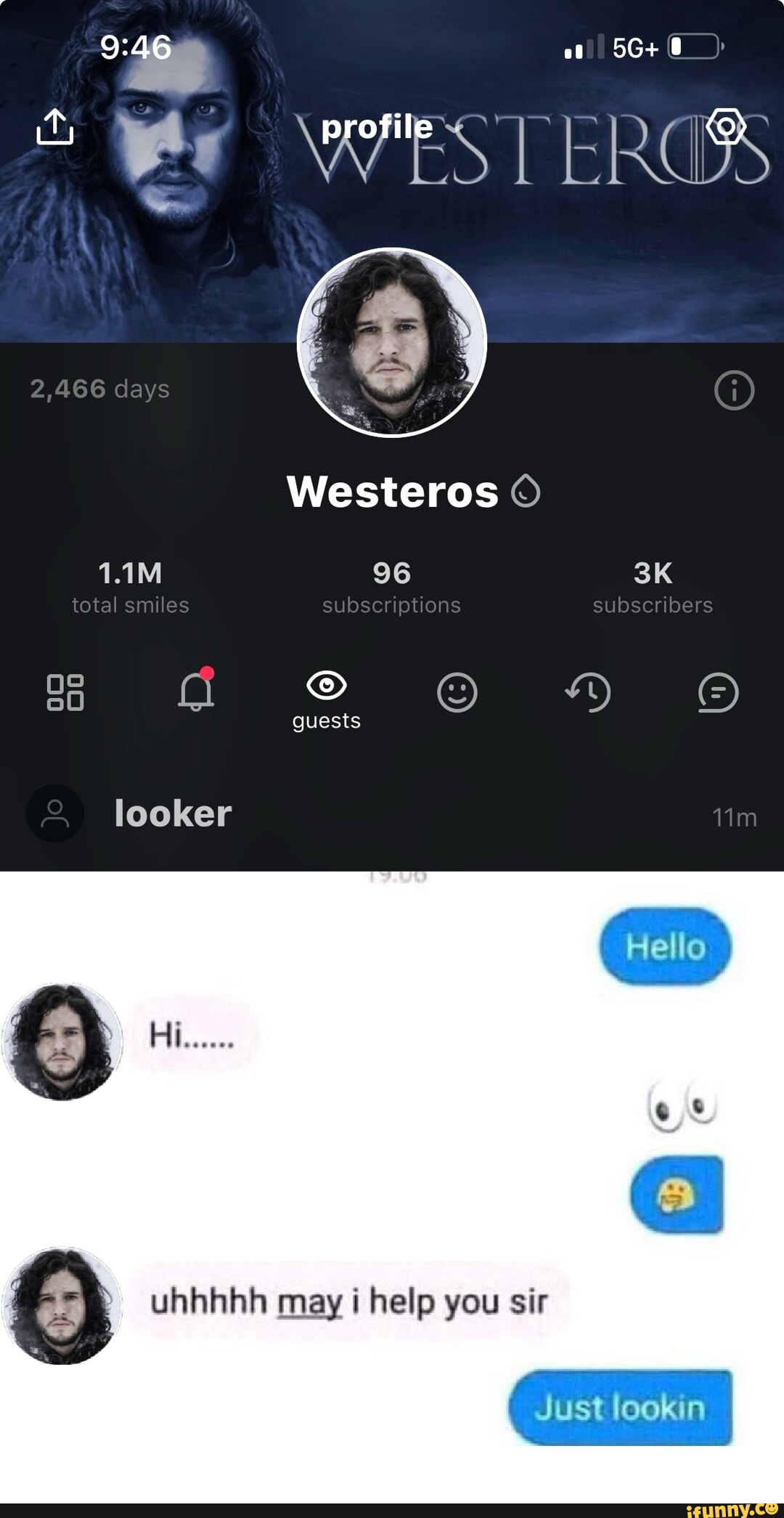The height and width of the screenshot is (1518, 784).
Task: View history with the clock icon
Action: (x=588, y=694)
